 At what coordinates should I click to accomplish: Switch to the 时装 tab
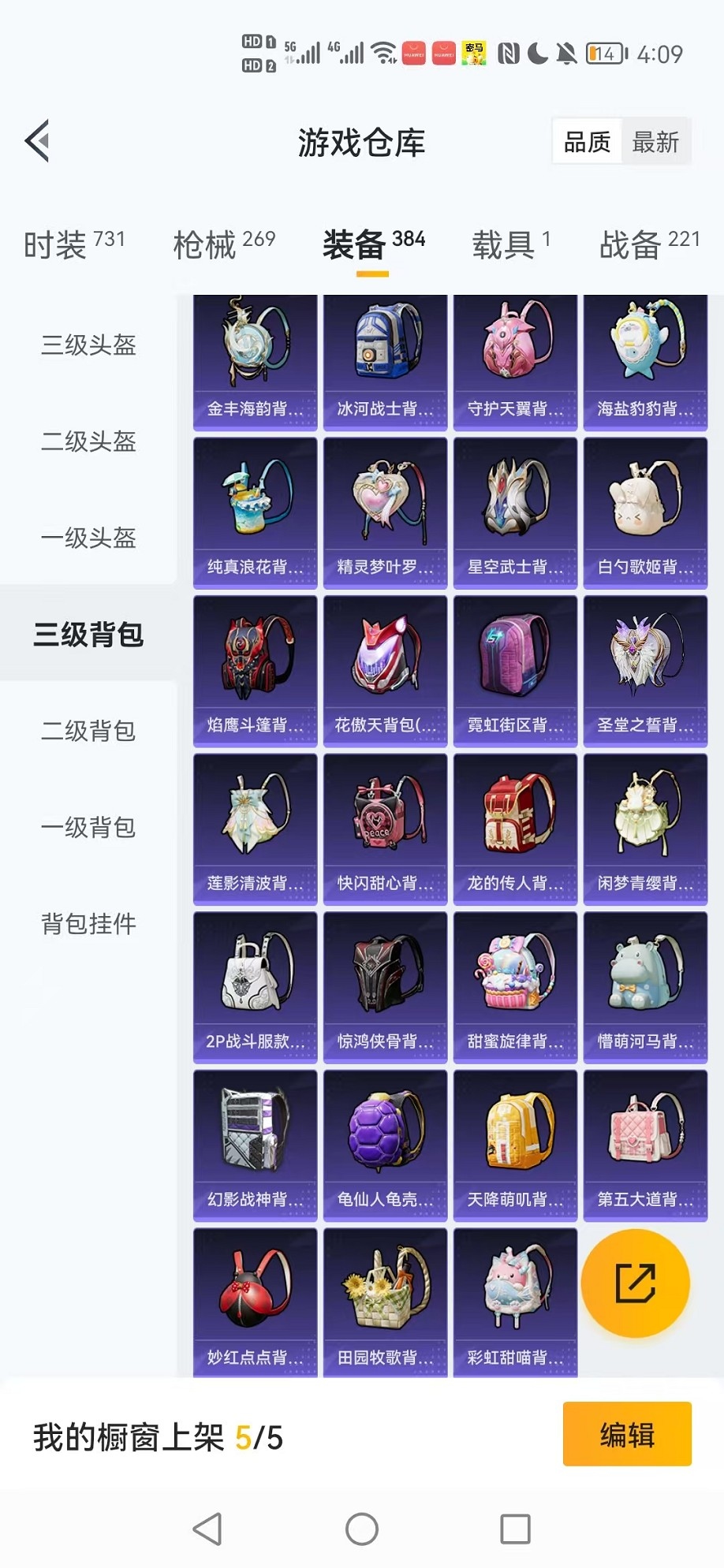pos(74,244)
